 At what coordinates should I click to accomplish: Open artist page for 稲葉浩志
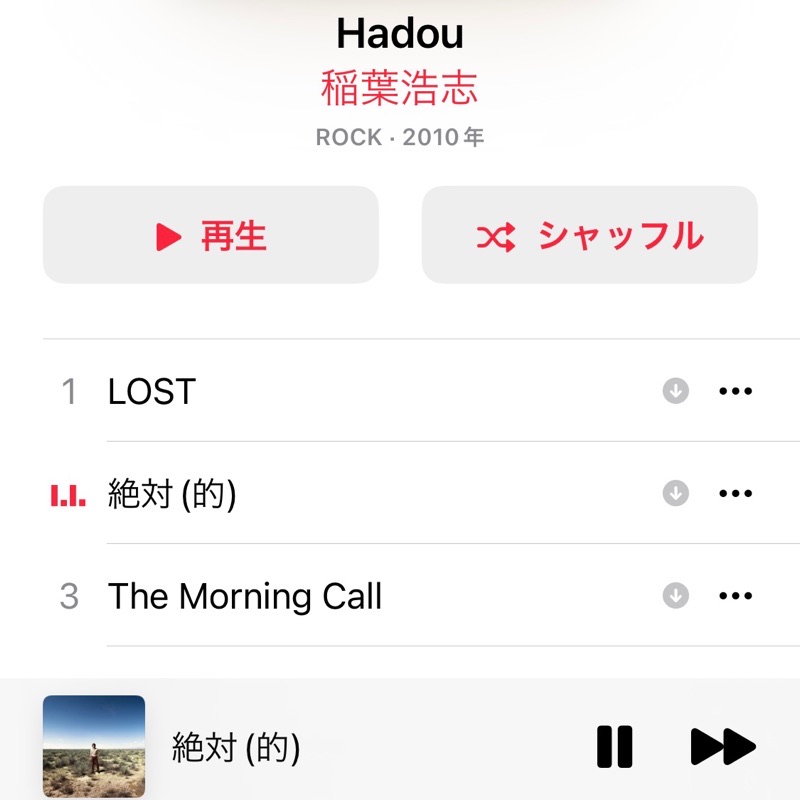click(x=399, y=88)
